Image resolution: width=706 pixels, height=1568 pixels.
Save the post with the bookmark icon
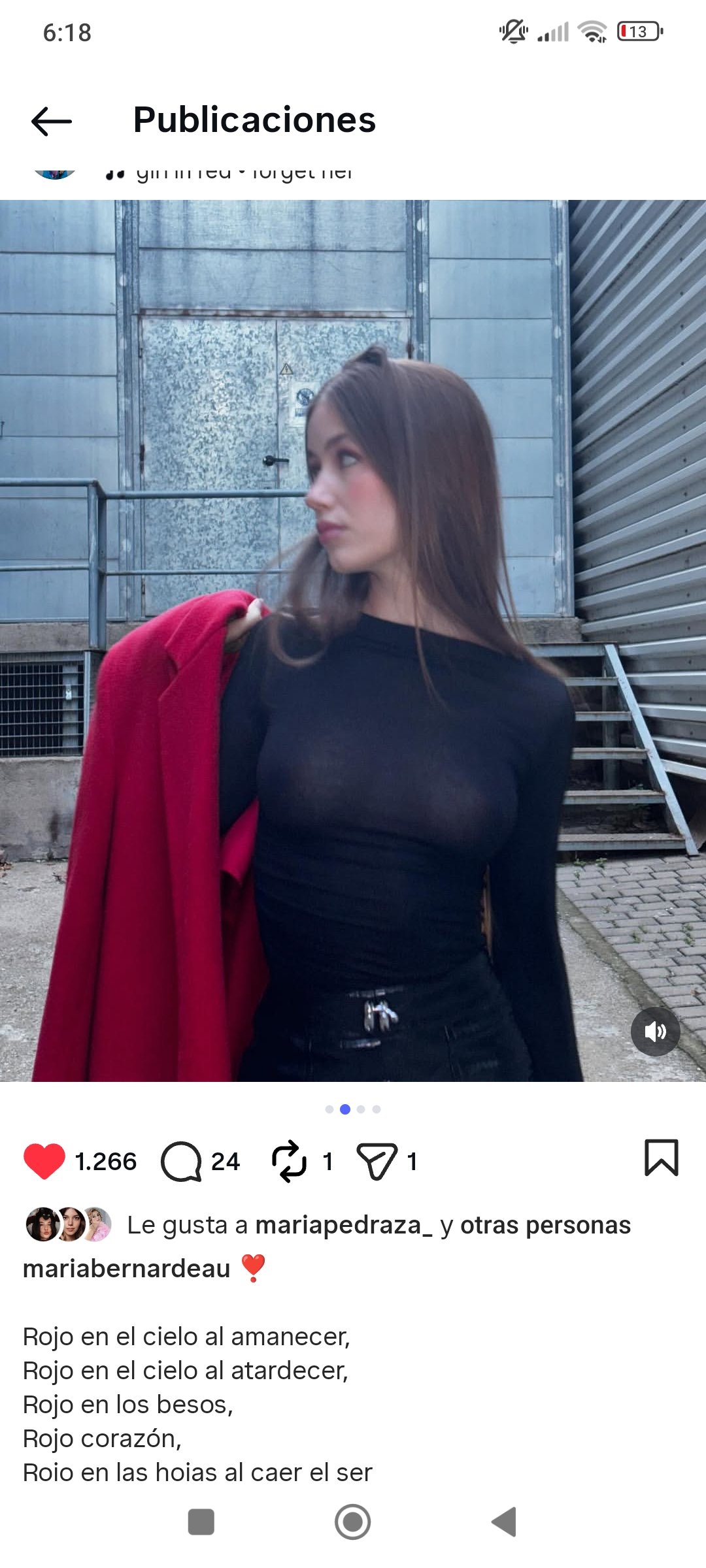click(x=661, y=1158)
